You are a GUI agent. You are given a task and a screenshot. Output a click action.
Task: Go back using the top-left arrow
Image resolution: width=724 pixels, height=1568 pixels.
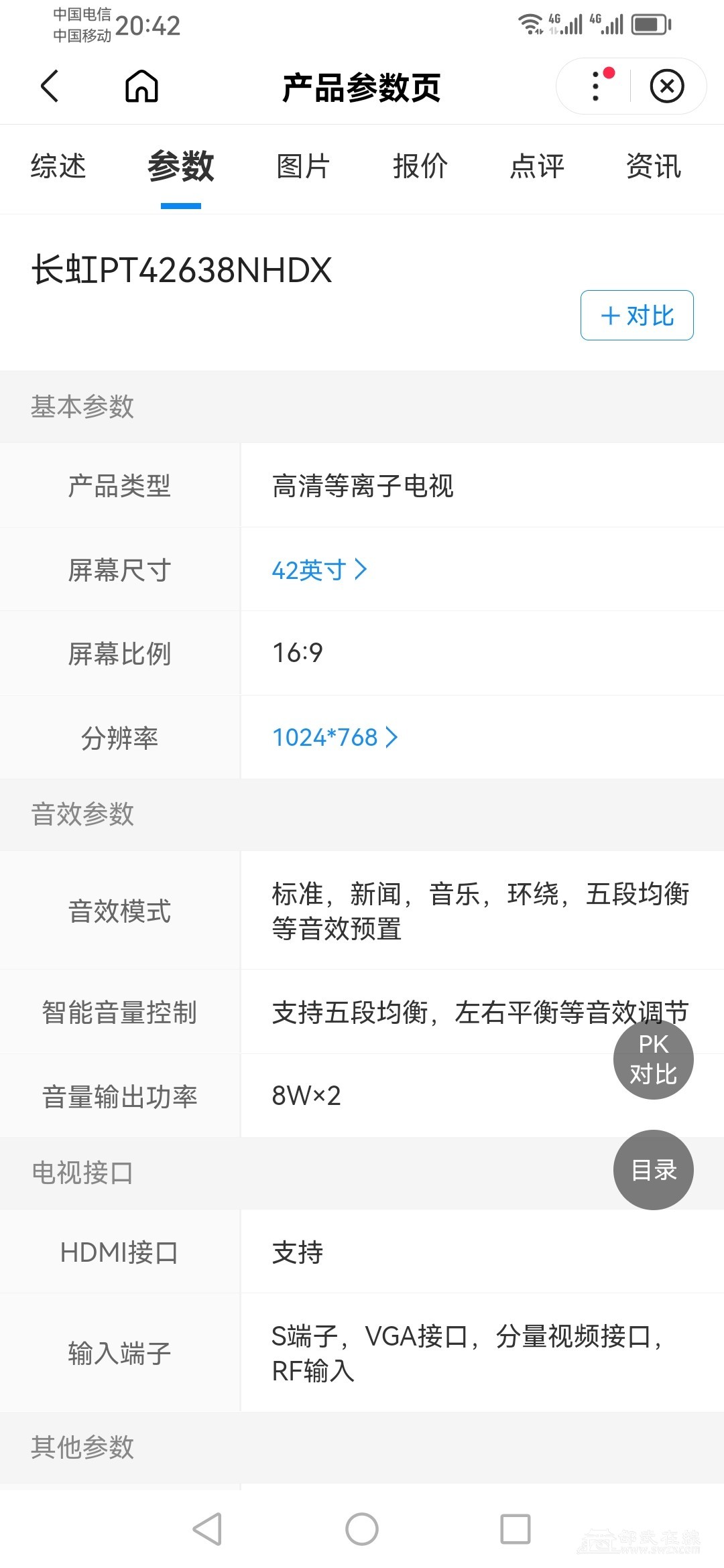(x=50, y=86)
